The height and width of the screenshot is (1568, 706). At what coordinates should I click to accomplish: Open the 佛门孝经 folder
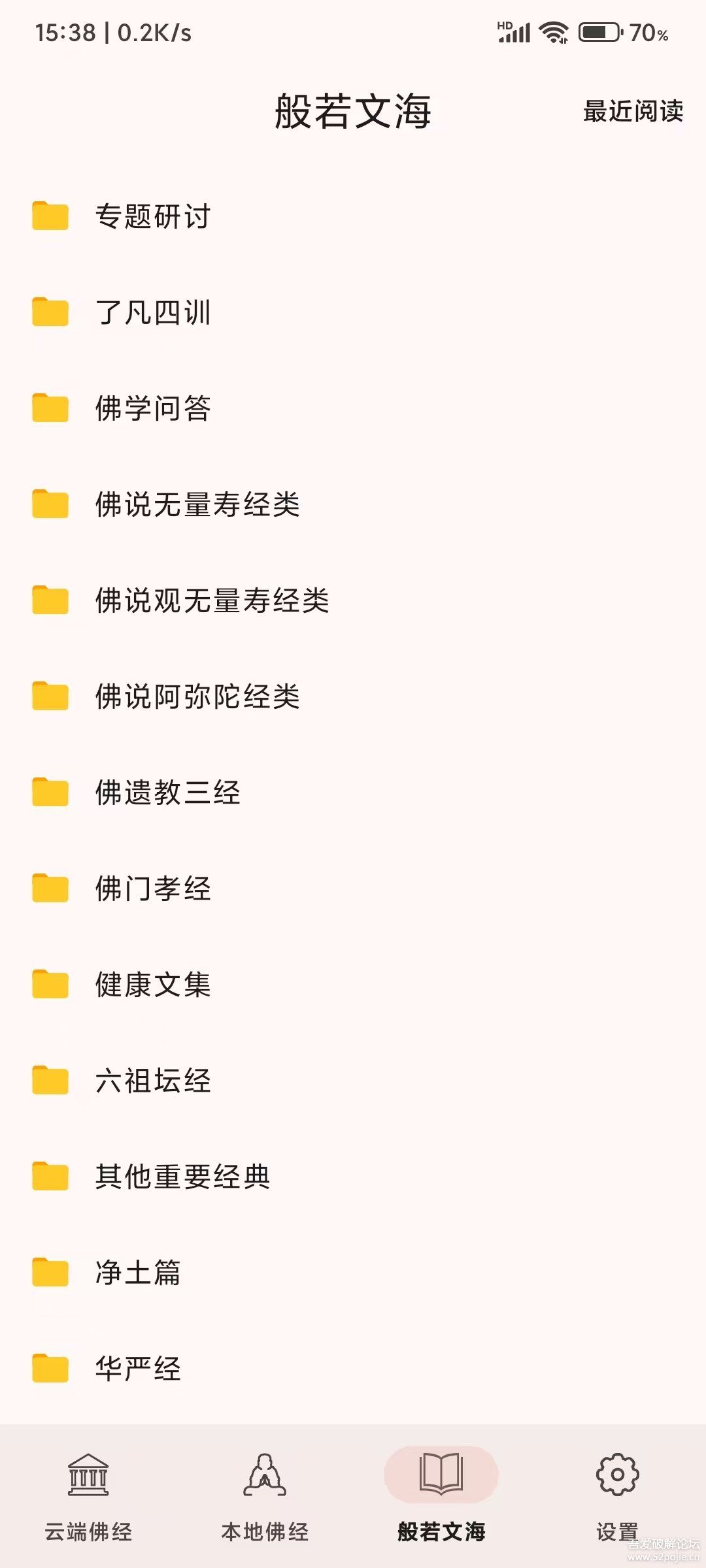click(x=152, y=889)
